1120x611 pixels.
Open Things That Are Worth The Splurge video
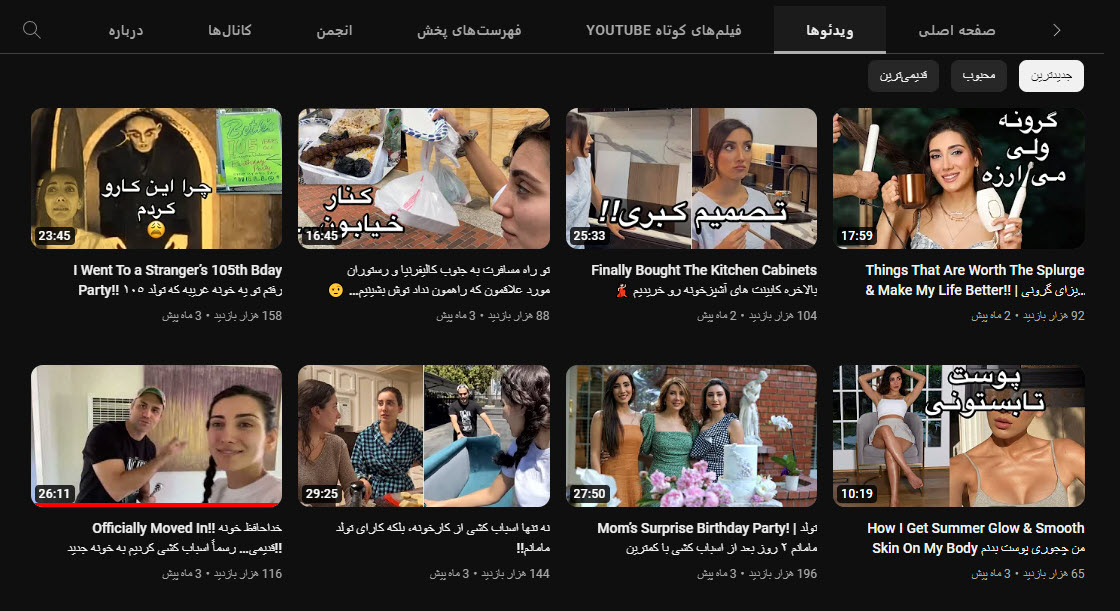pyautogui.click(x=958, y=178)
